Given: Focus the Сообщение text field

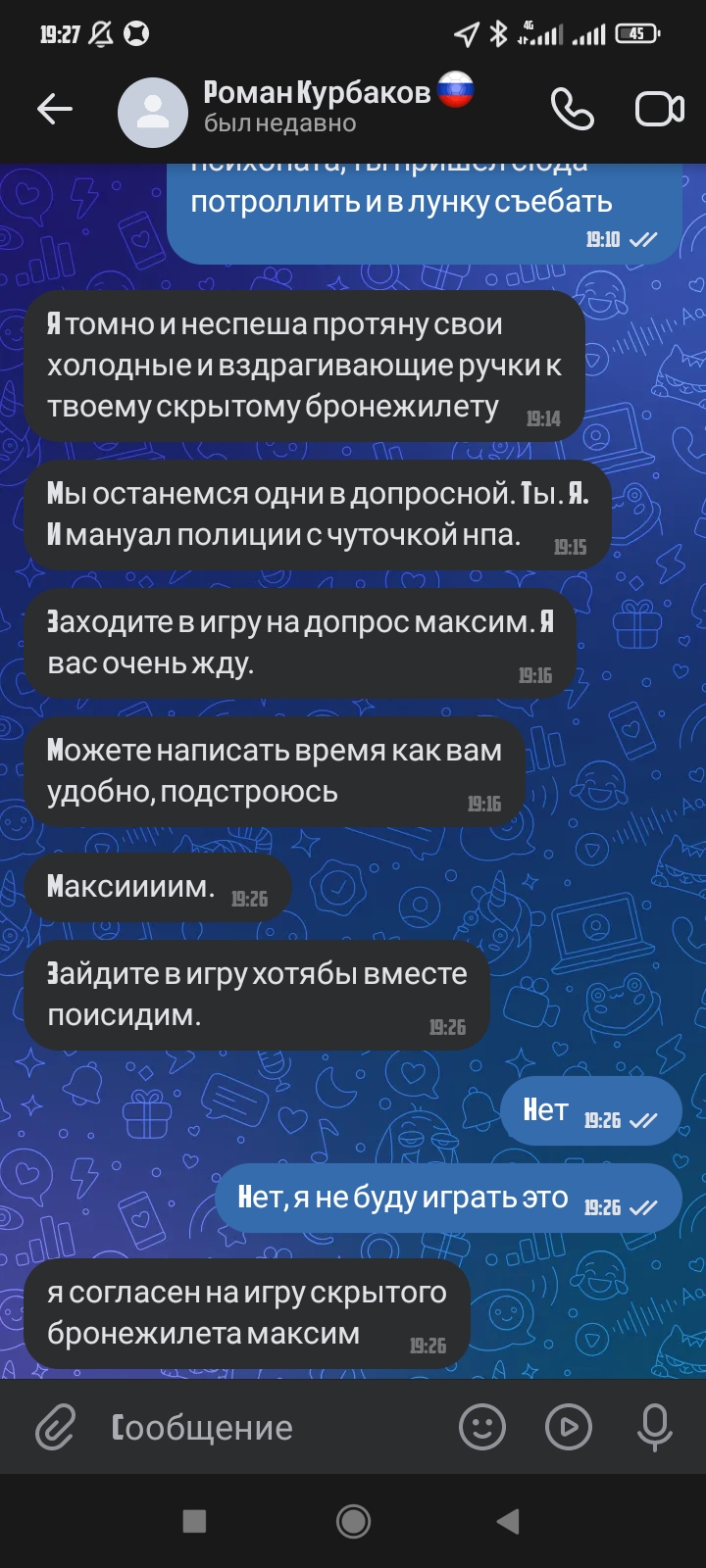Looking at the screenshot, I should coord(265,1428).
